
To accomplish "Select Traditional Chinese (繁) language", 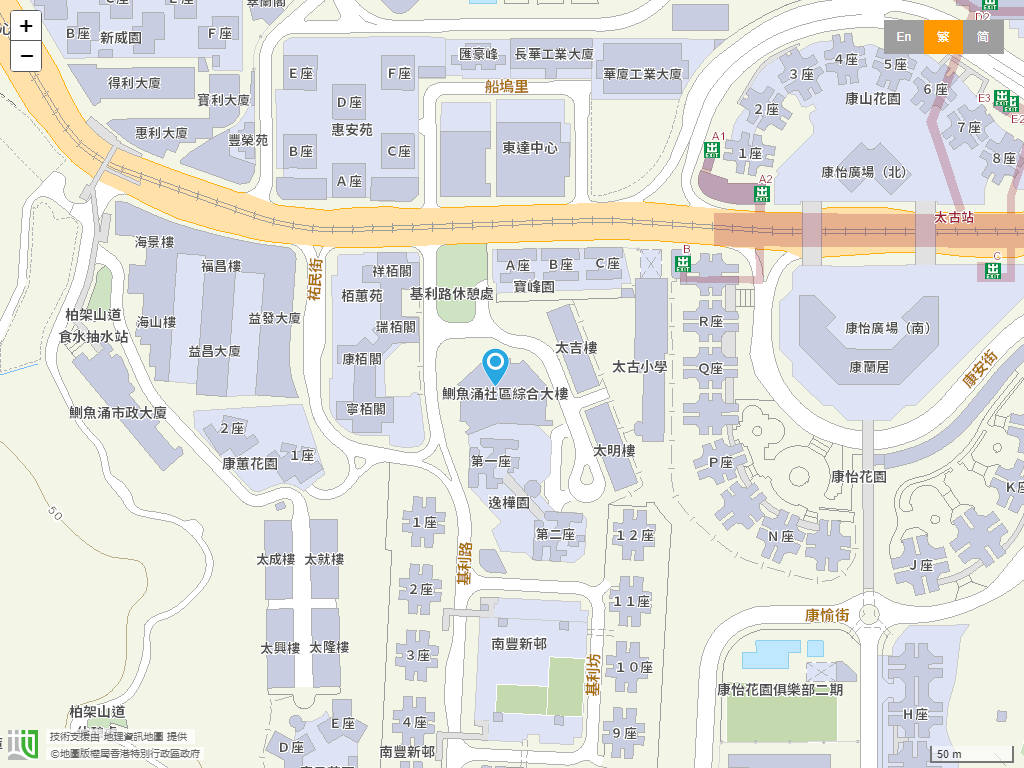I will pyautogui.click(x=943, y=37).
